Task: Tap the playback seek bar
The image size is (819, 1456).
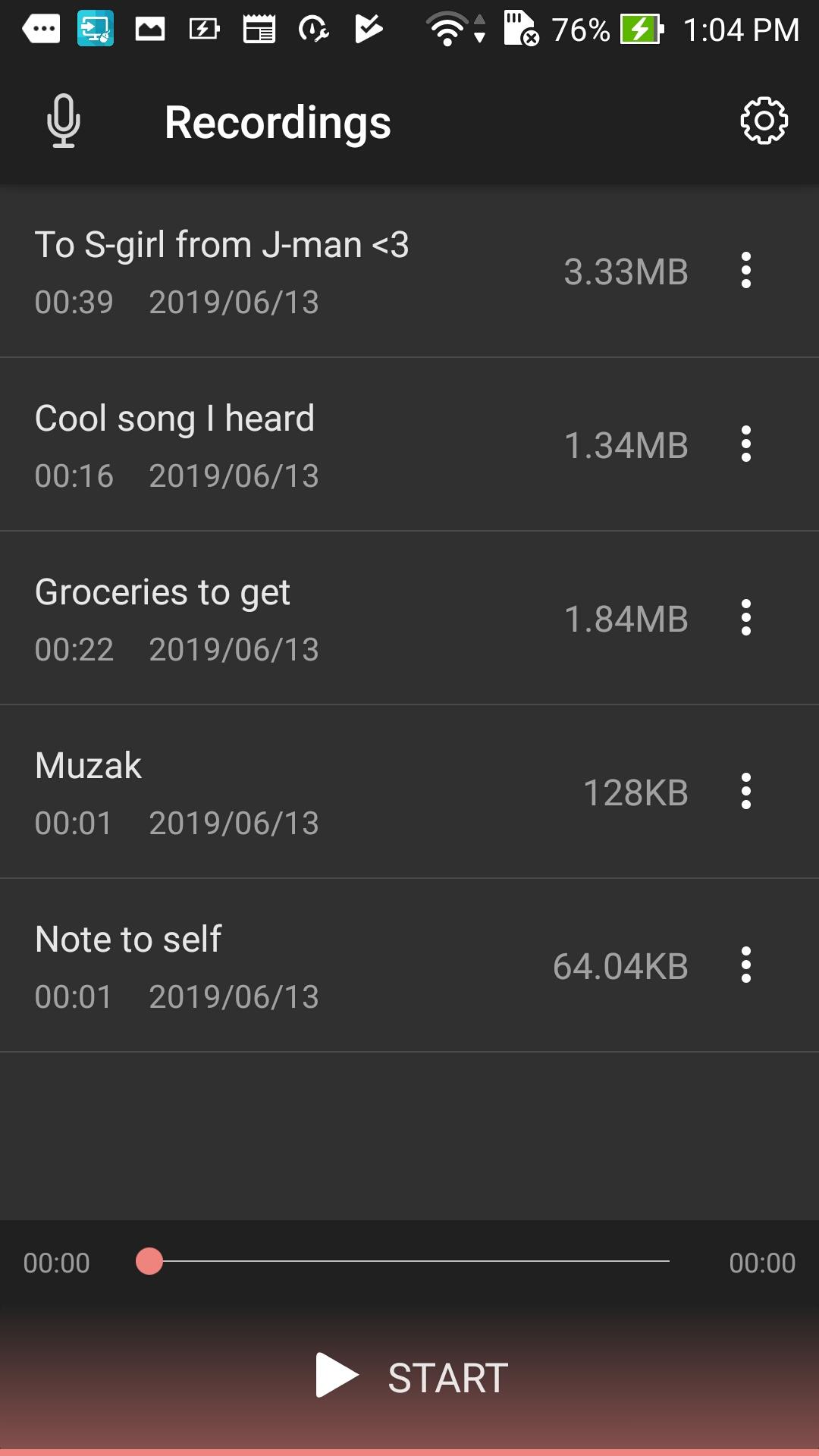Action: tap(409, 1261)
